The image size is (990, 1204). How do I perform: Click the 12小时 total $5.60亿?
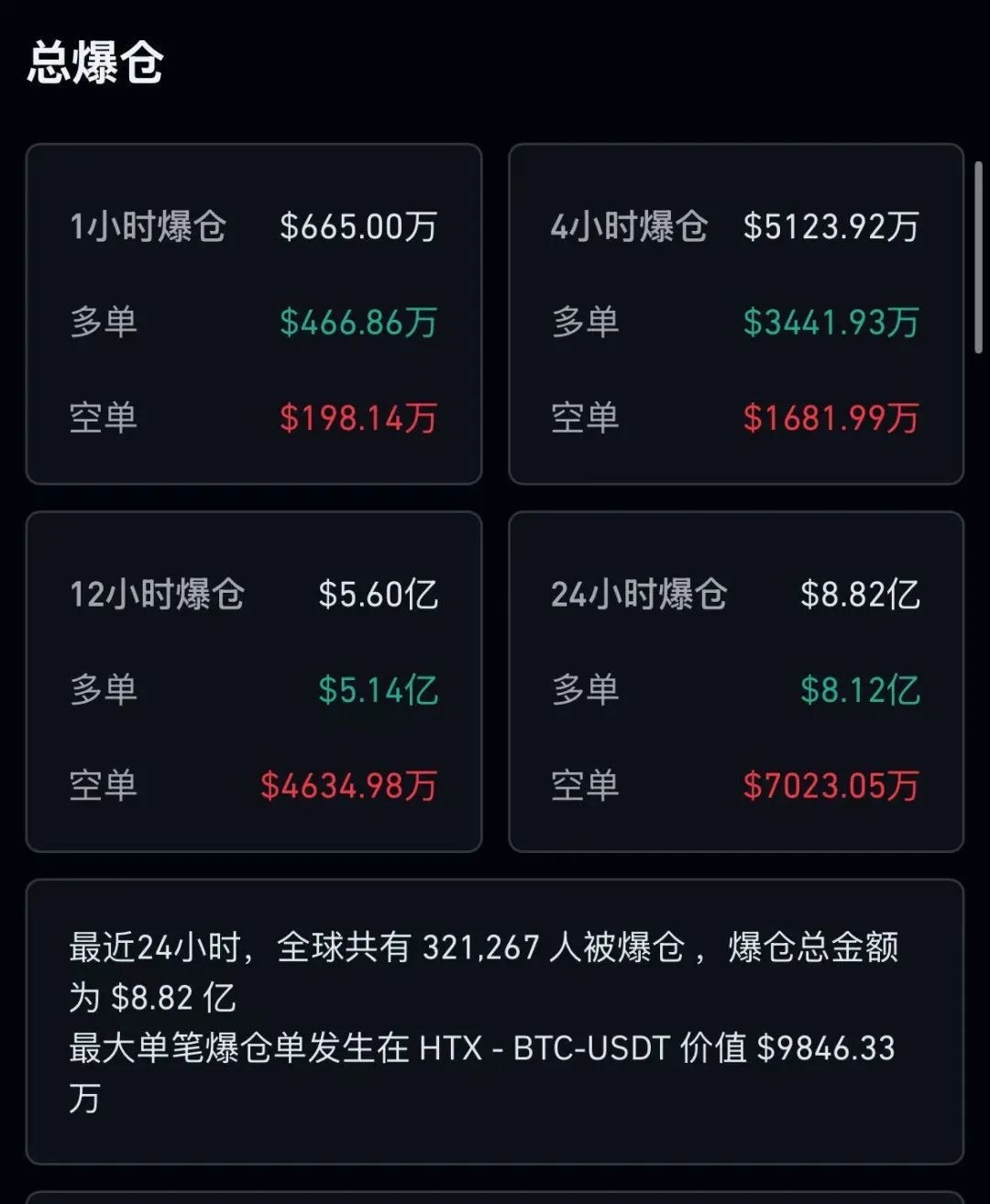pos(379,596)
